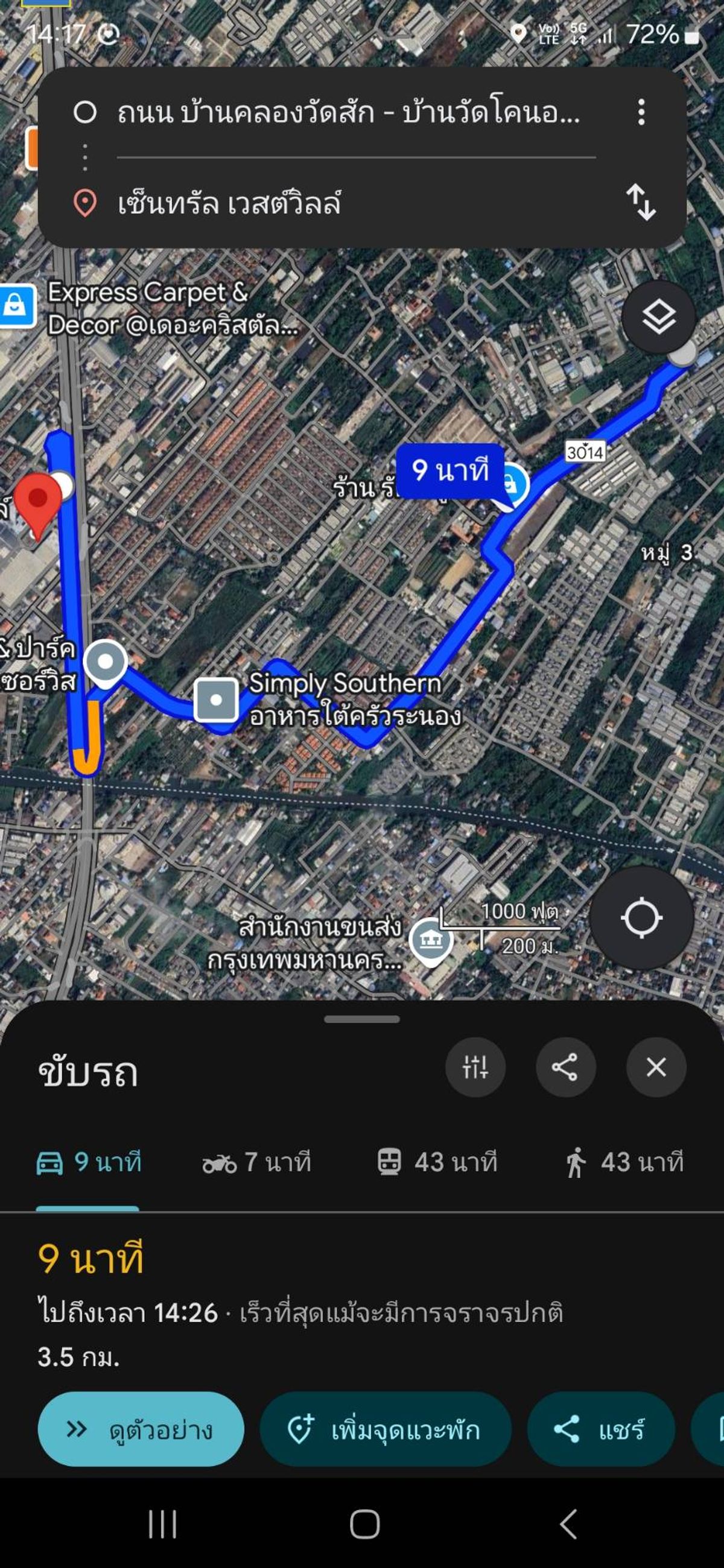Tap the Bangkok transport office landmark icon

point(434,940)
